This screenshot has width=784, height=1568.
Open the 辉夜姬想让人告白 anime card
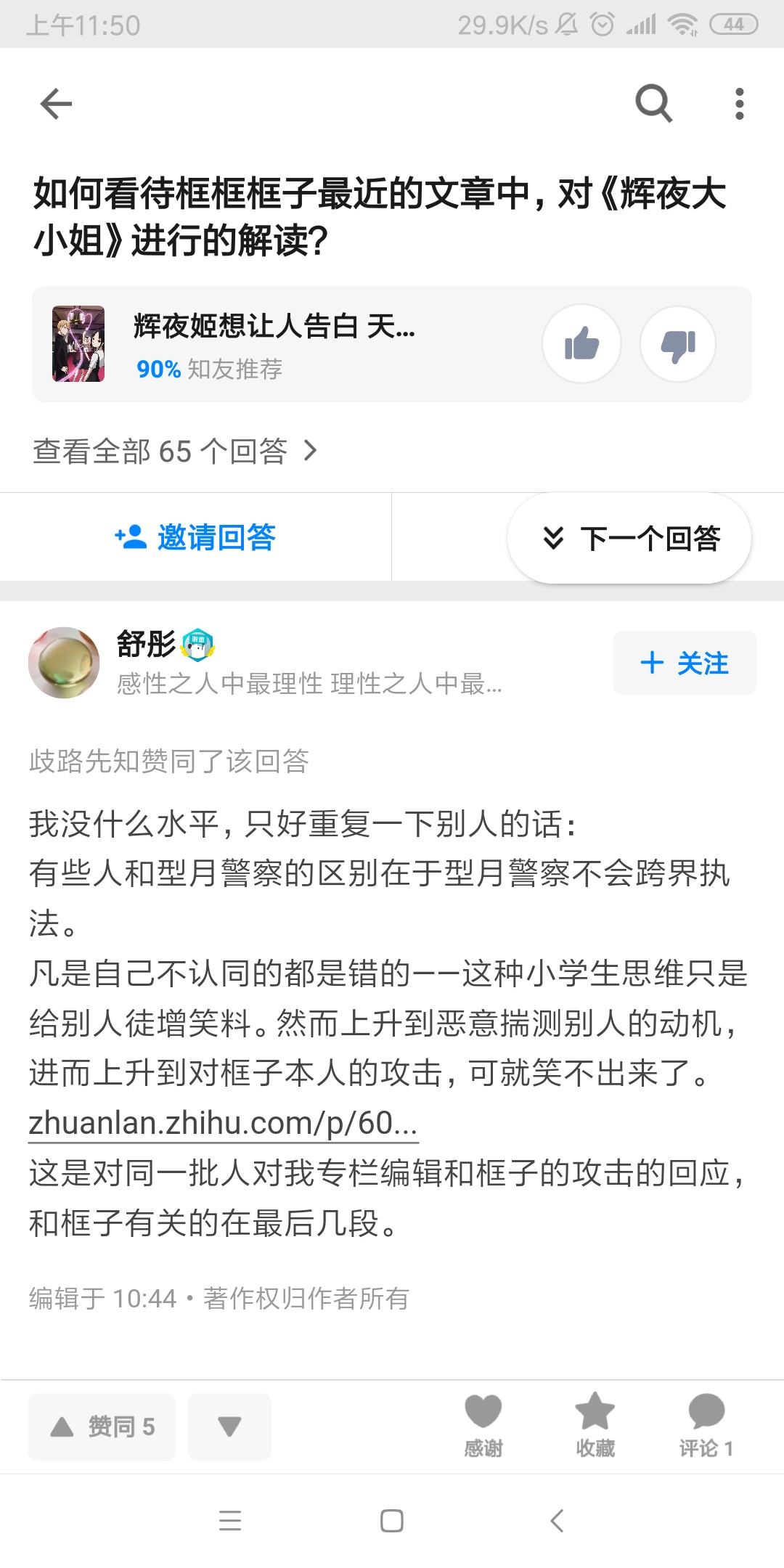tap(276, 344)
